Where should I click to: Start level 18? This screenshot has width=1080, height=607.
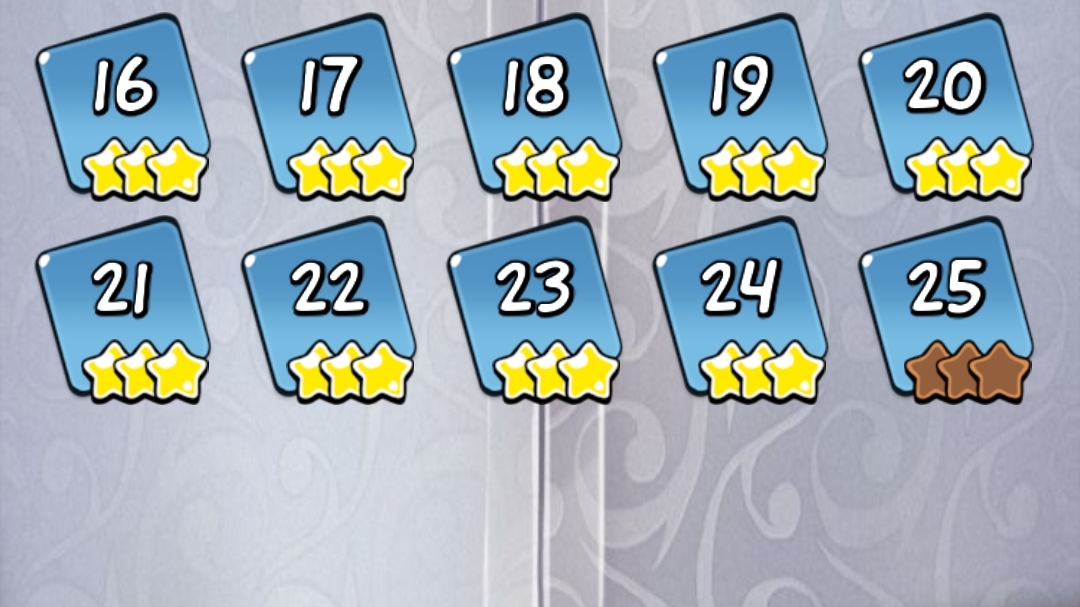click(x=536, y=105)
